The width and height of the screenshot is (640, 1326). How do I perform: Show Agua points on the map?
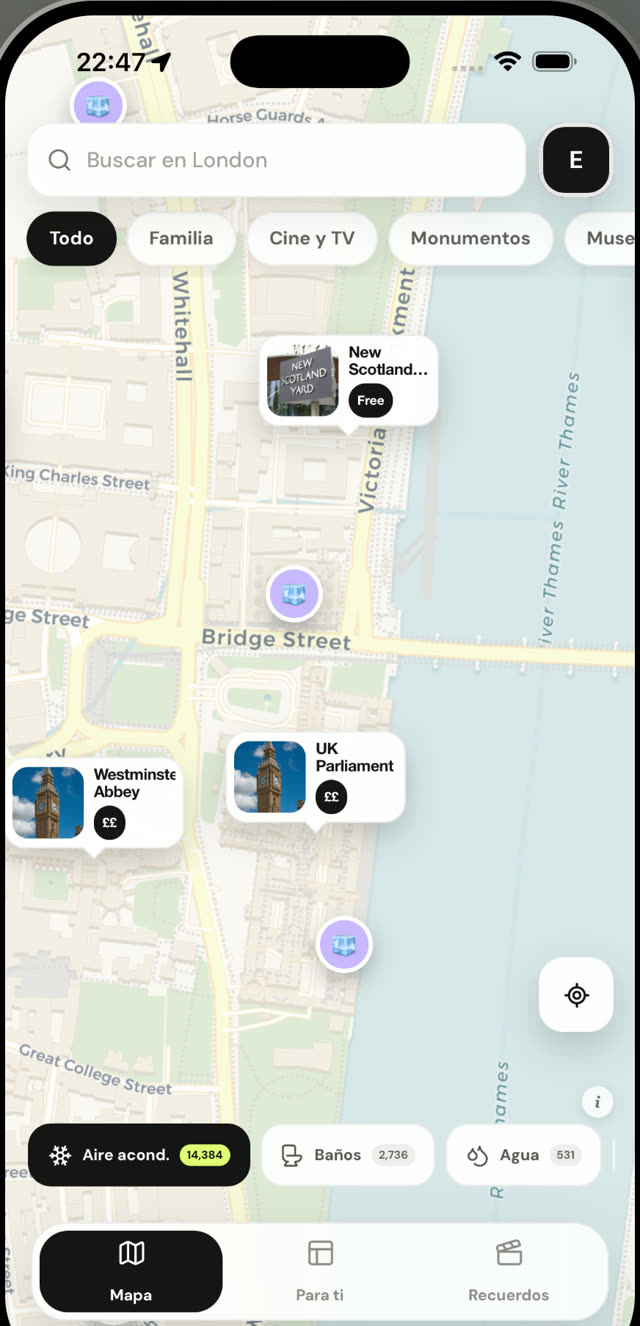pos(523,1155)
